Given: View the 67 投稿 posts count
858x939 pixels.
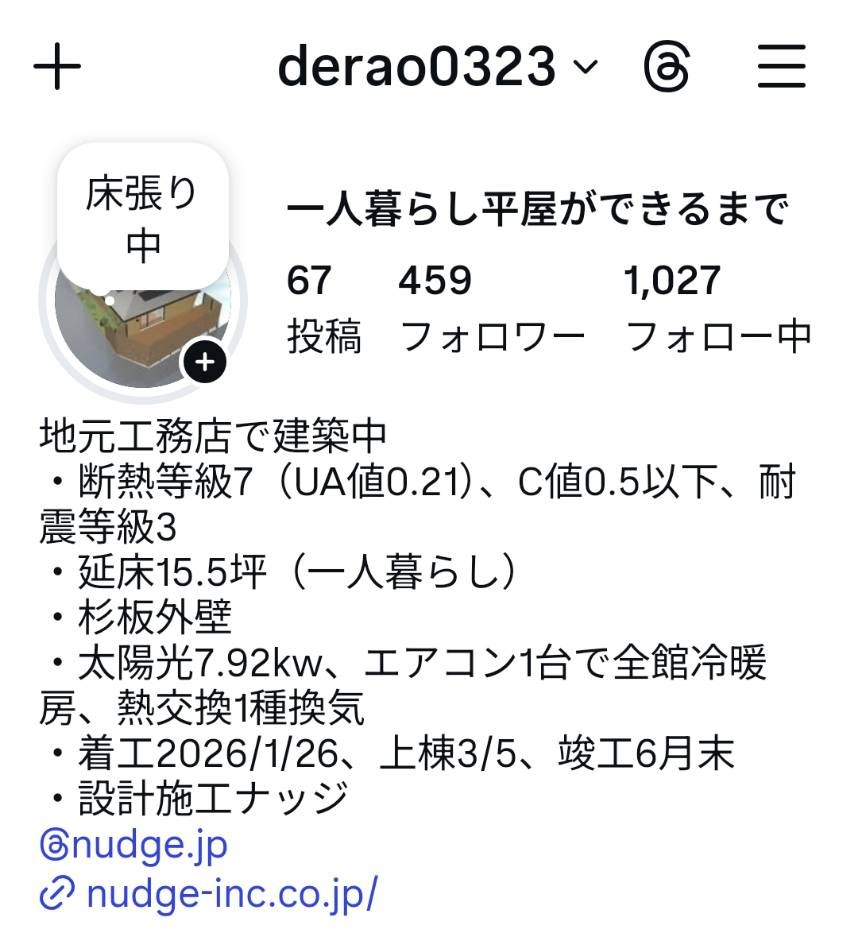Looking at the screenshot, I should [x=322, y=308].
